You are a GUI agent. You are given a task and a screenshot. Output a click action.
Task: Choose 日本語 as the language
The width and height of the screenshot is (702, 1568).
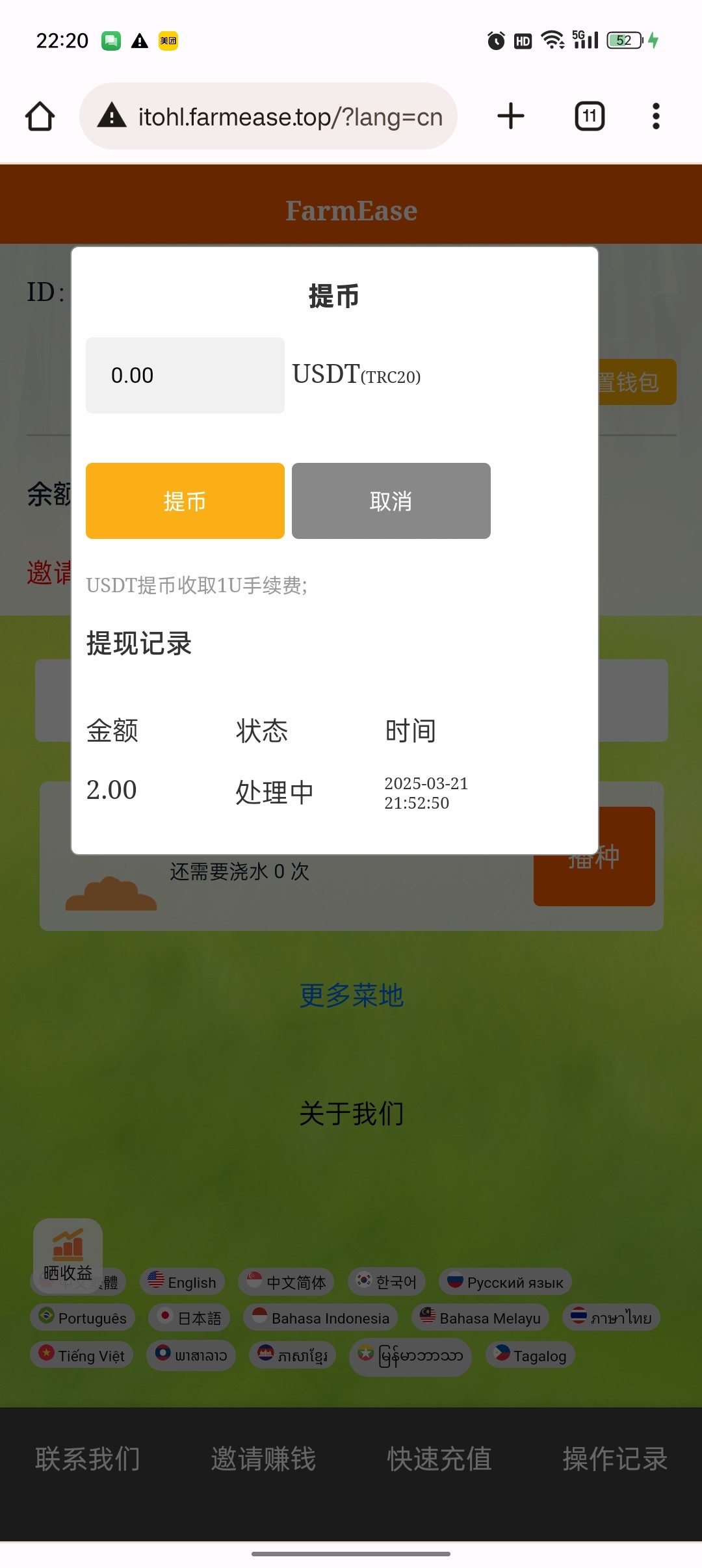[190, 1318]
